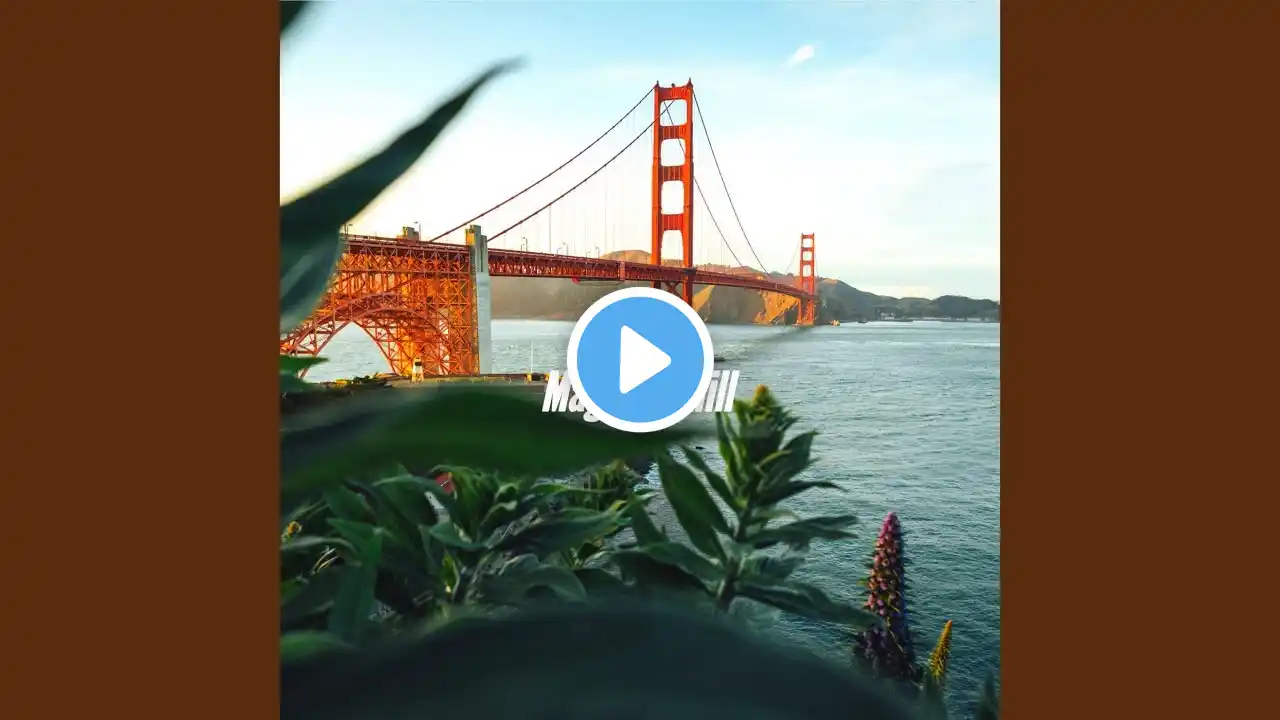Play the Golden Gate Bridge video

[640, 359]
